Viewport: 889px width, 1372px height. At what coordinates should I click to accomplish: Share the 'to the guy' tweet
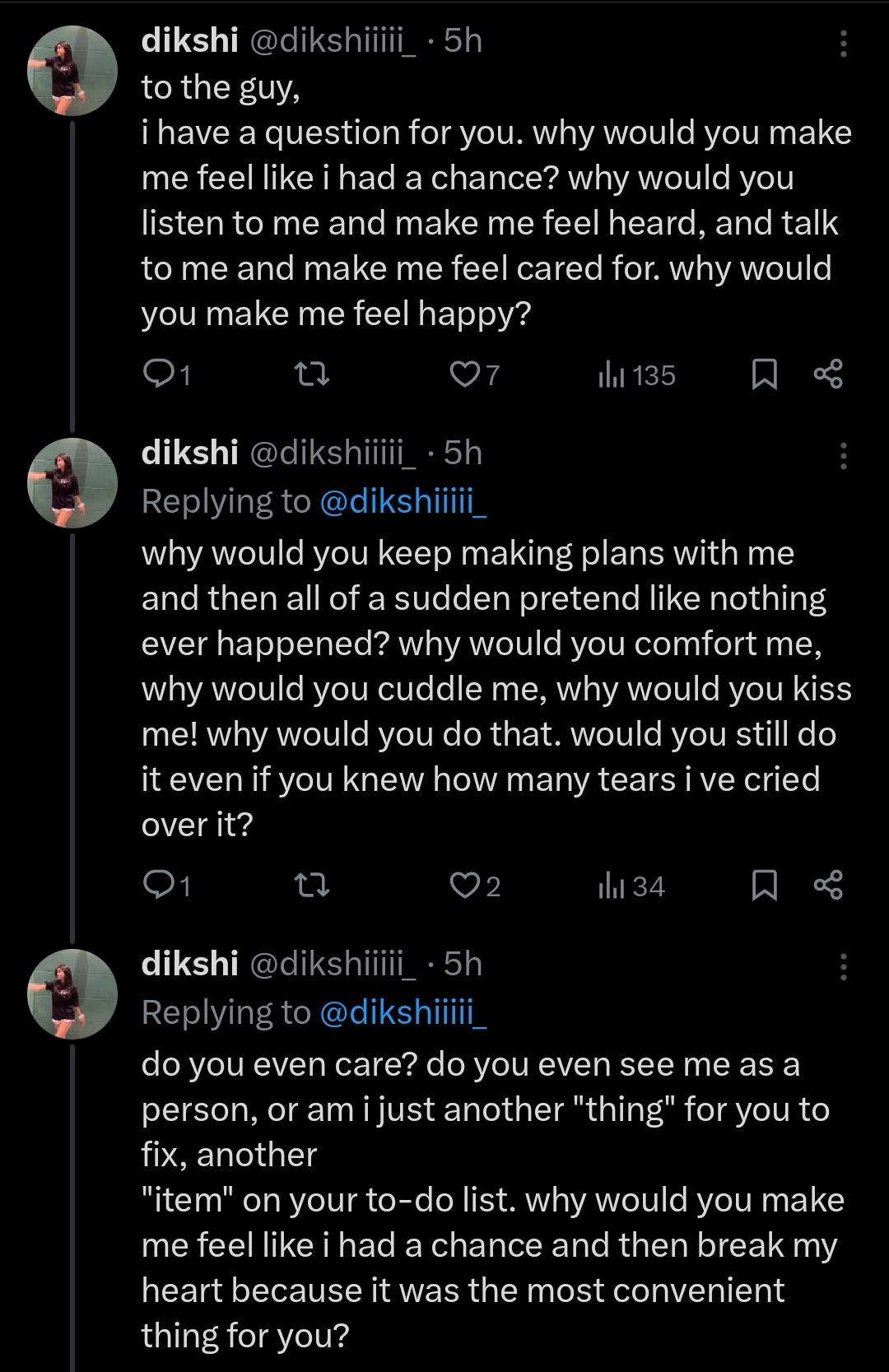point(828,375)
